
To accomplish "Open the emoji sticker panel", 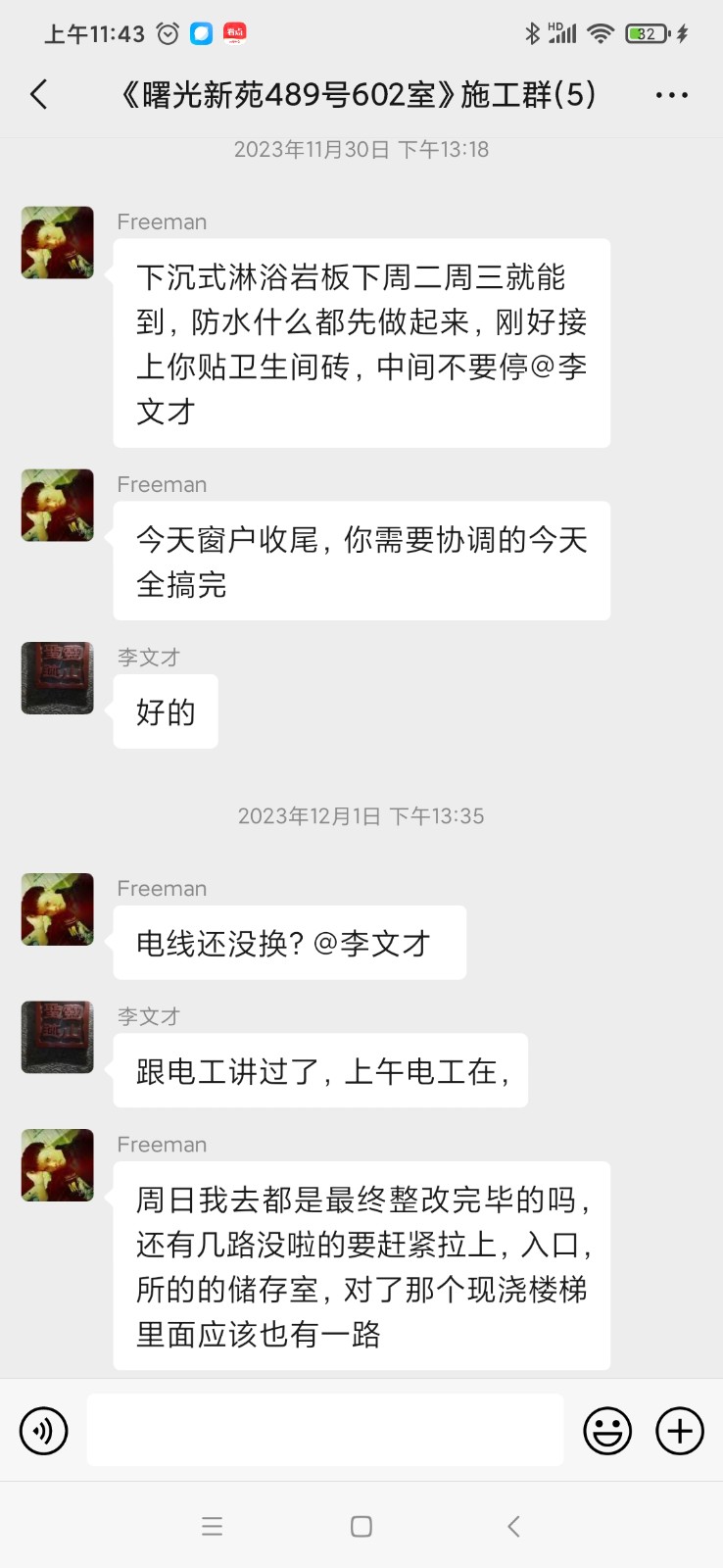I will point(607,1431).
